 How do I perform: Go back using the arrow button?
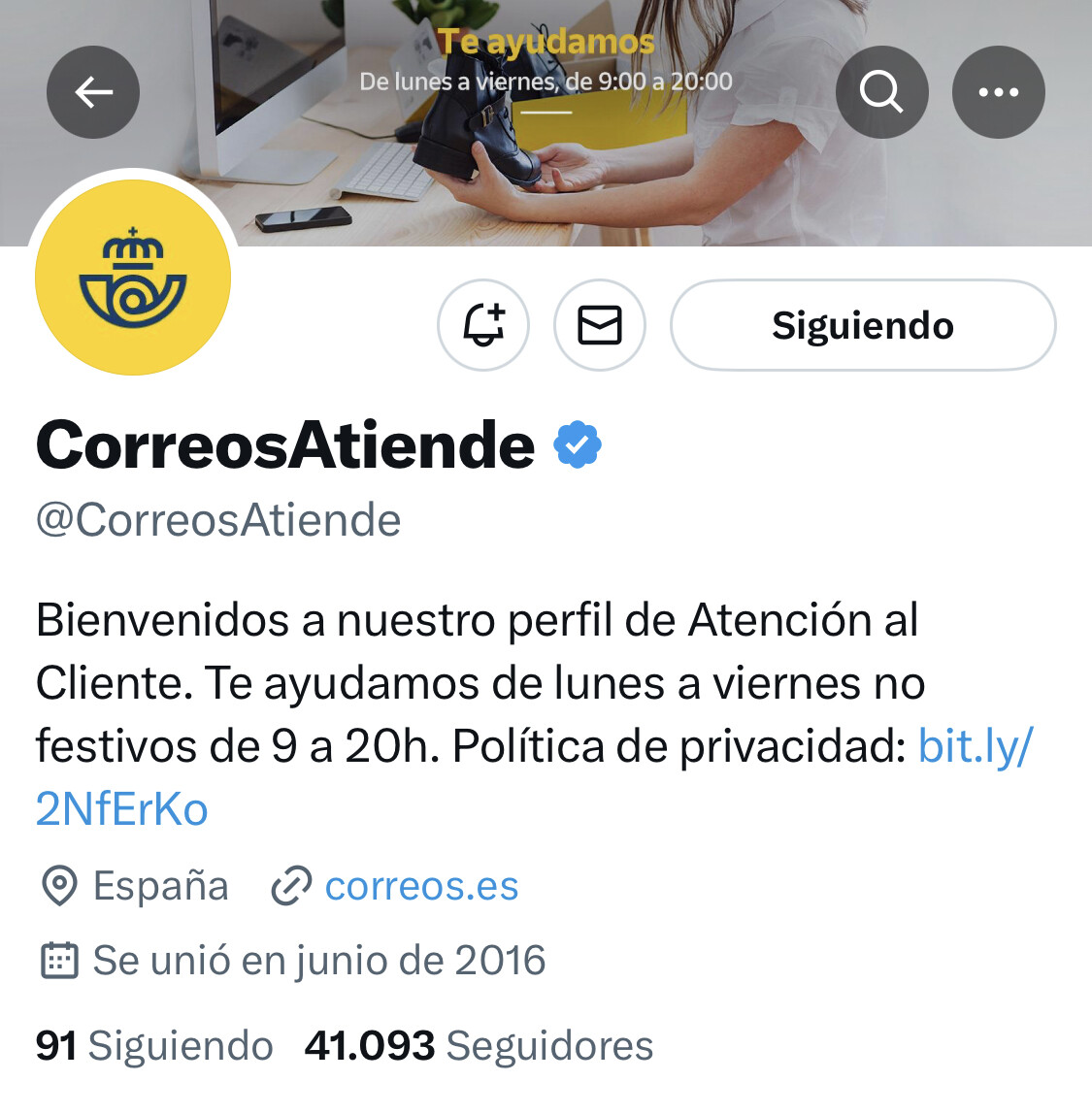coord(93,92)
